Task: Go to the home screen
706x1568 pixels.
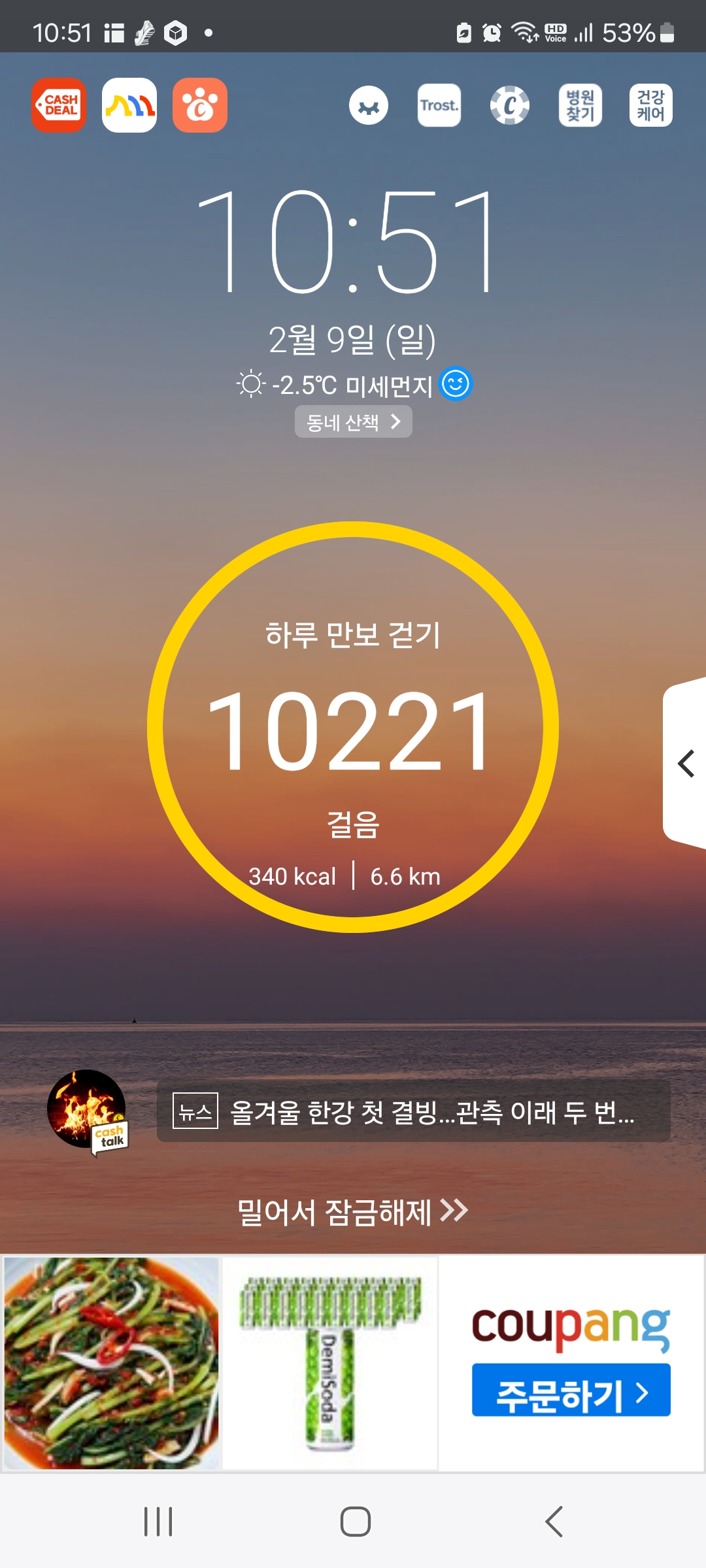Action: pyautogui.click(x=355, y=1522)
